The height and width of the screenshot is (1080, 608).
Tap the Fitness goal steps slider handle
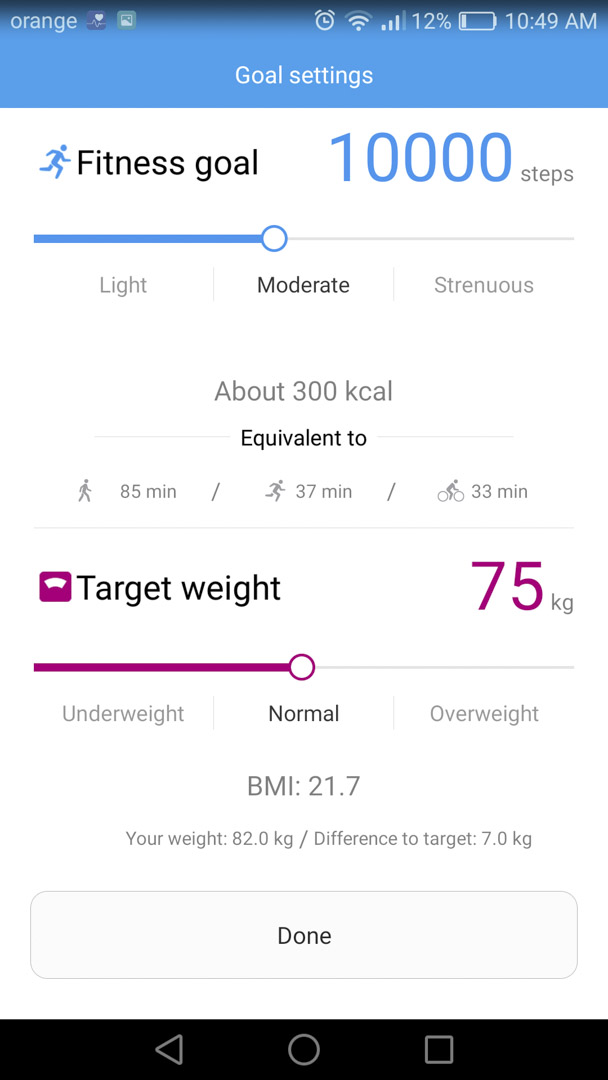(x=274, y=239)
